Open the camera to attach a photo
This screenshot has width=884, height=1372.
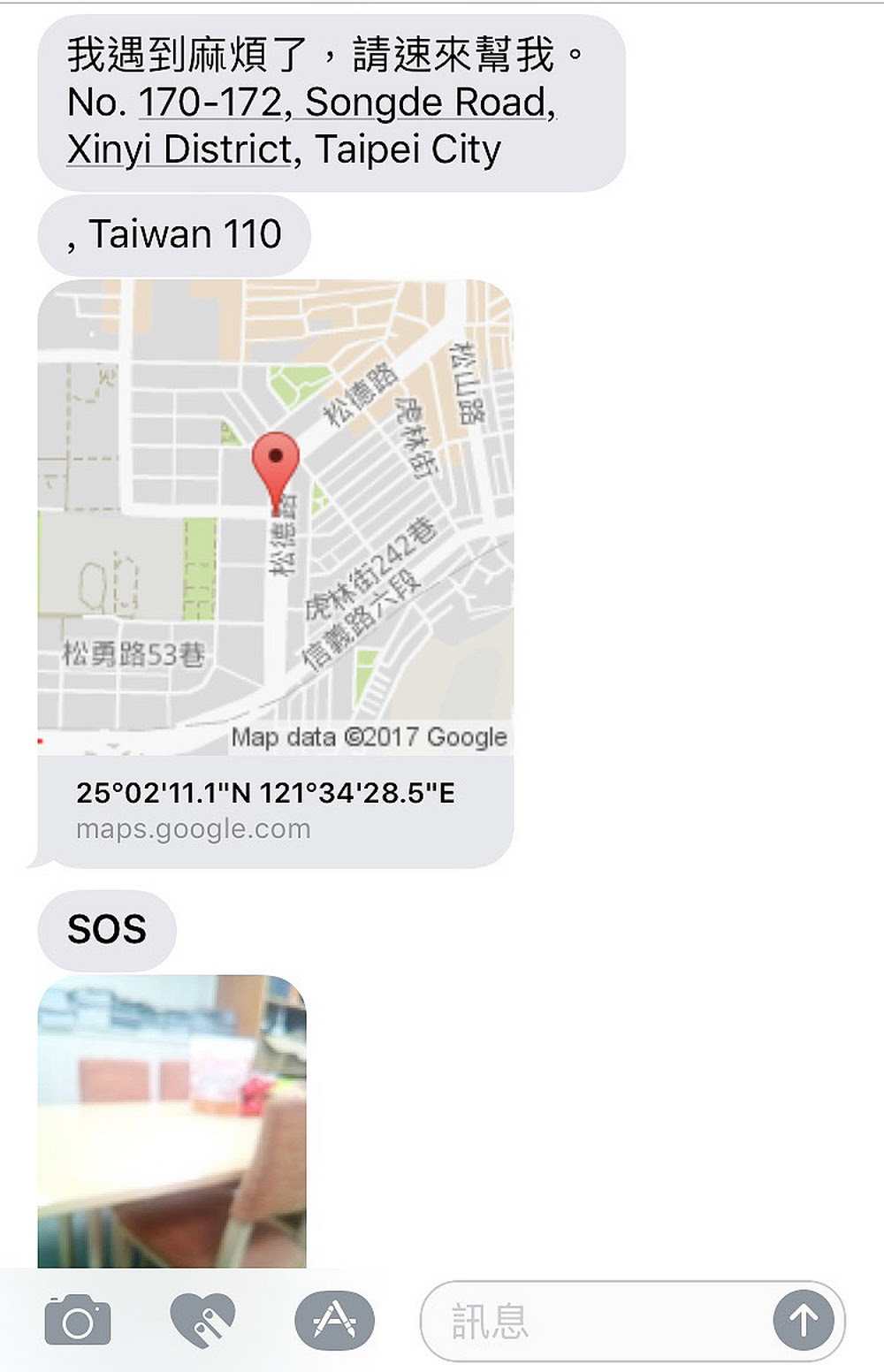tap(78, 1321)
